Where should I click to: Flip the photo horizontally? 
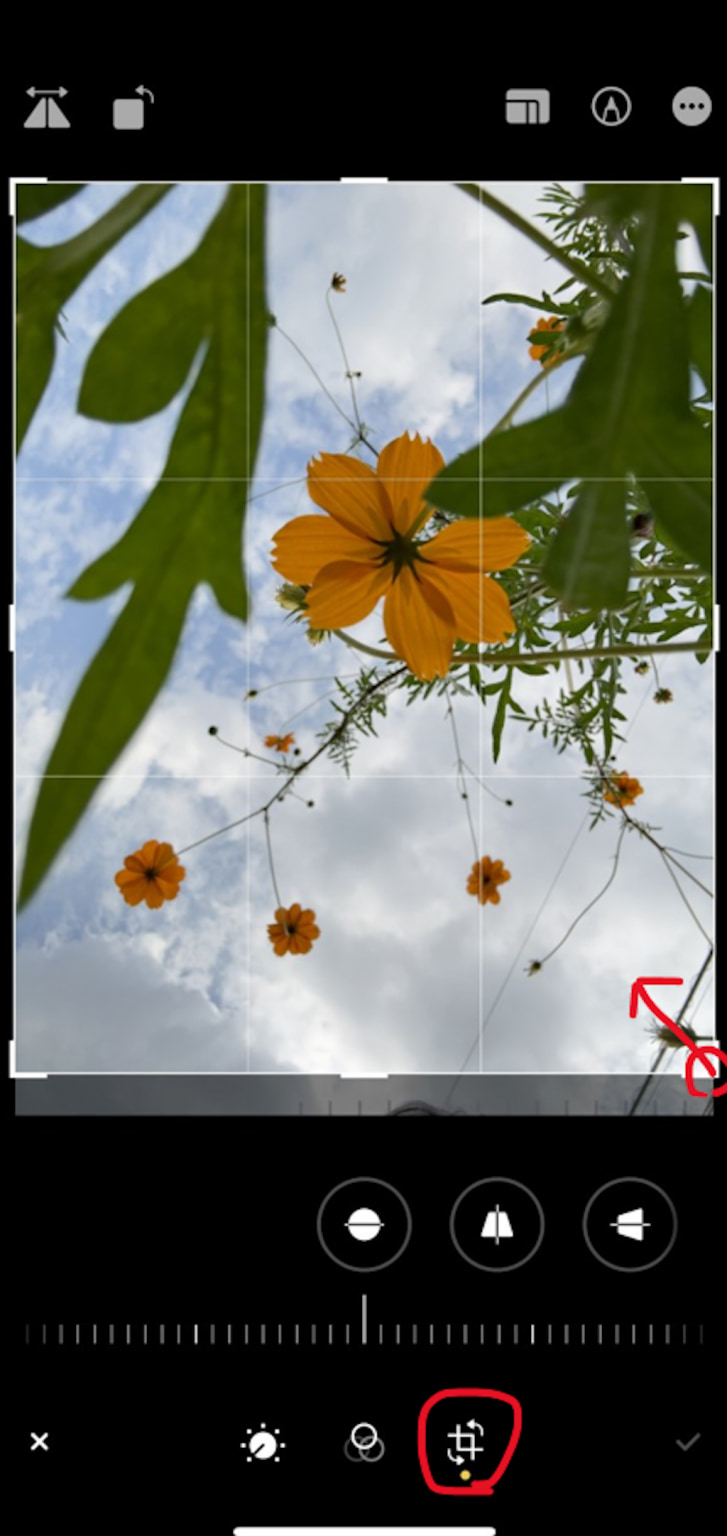(x=47, y=108)
